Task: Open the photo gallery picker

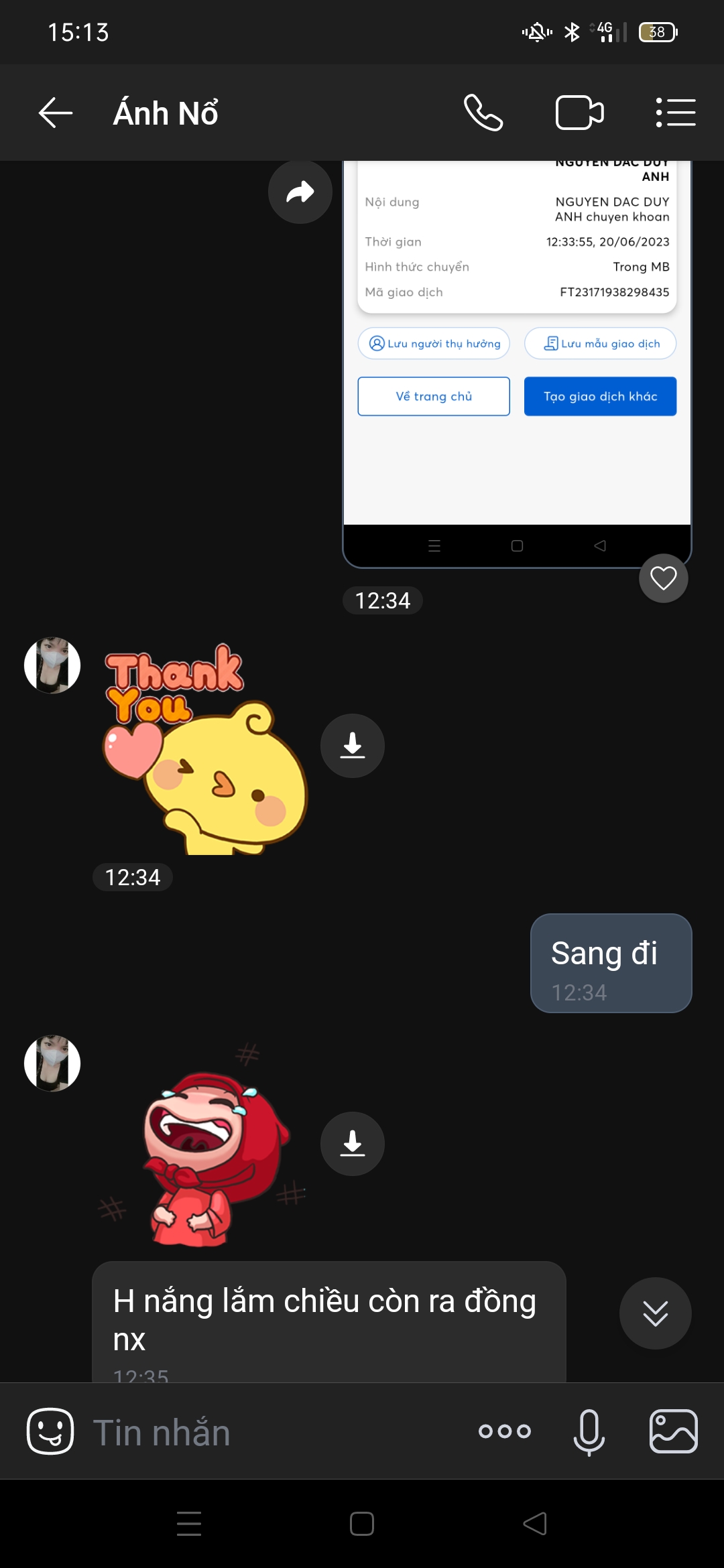Action: point(673,1432)
